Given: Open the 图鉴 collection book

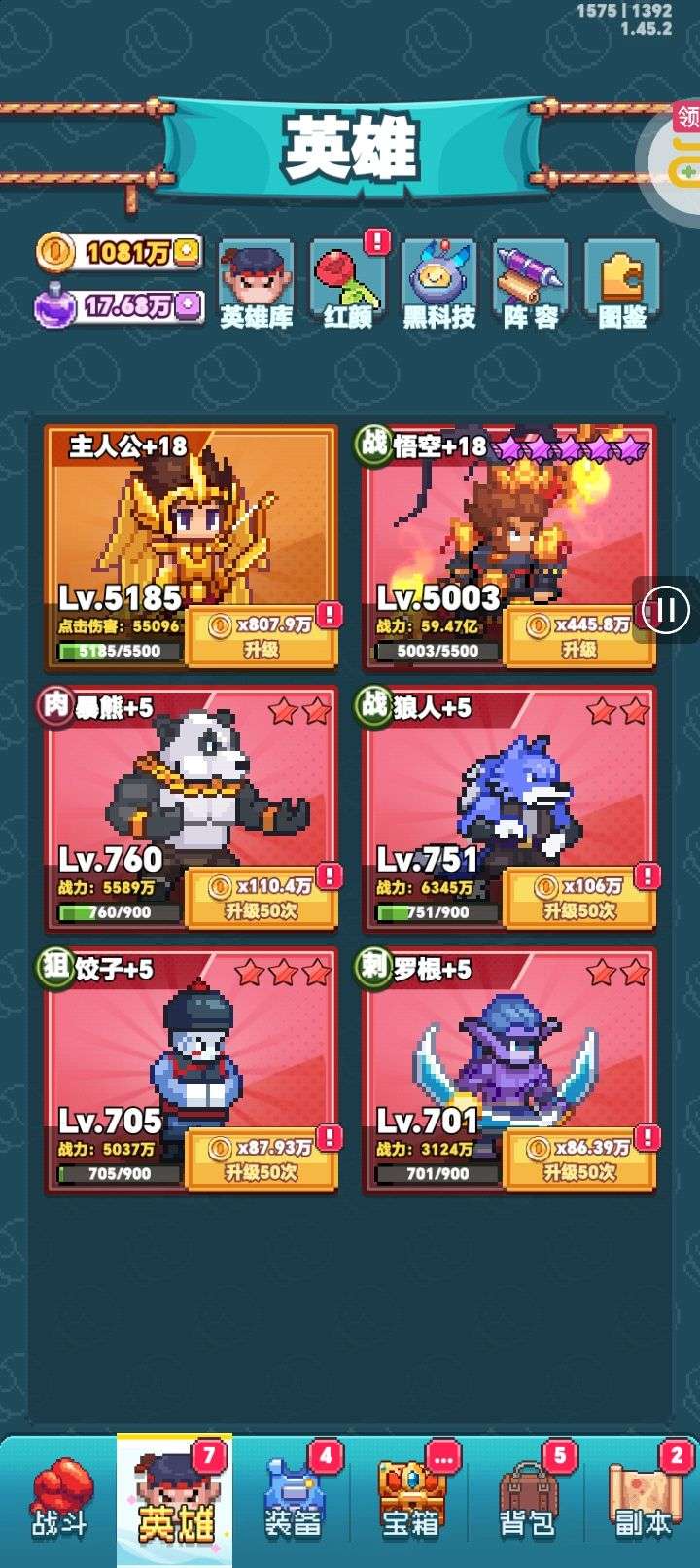Looking at the screenshot, I should point(622,285).
